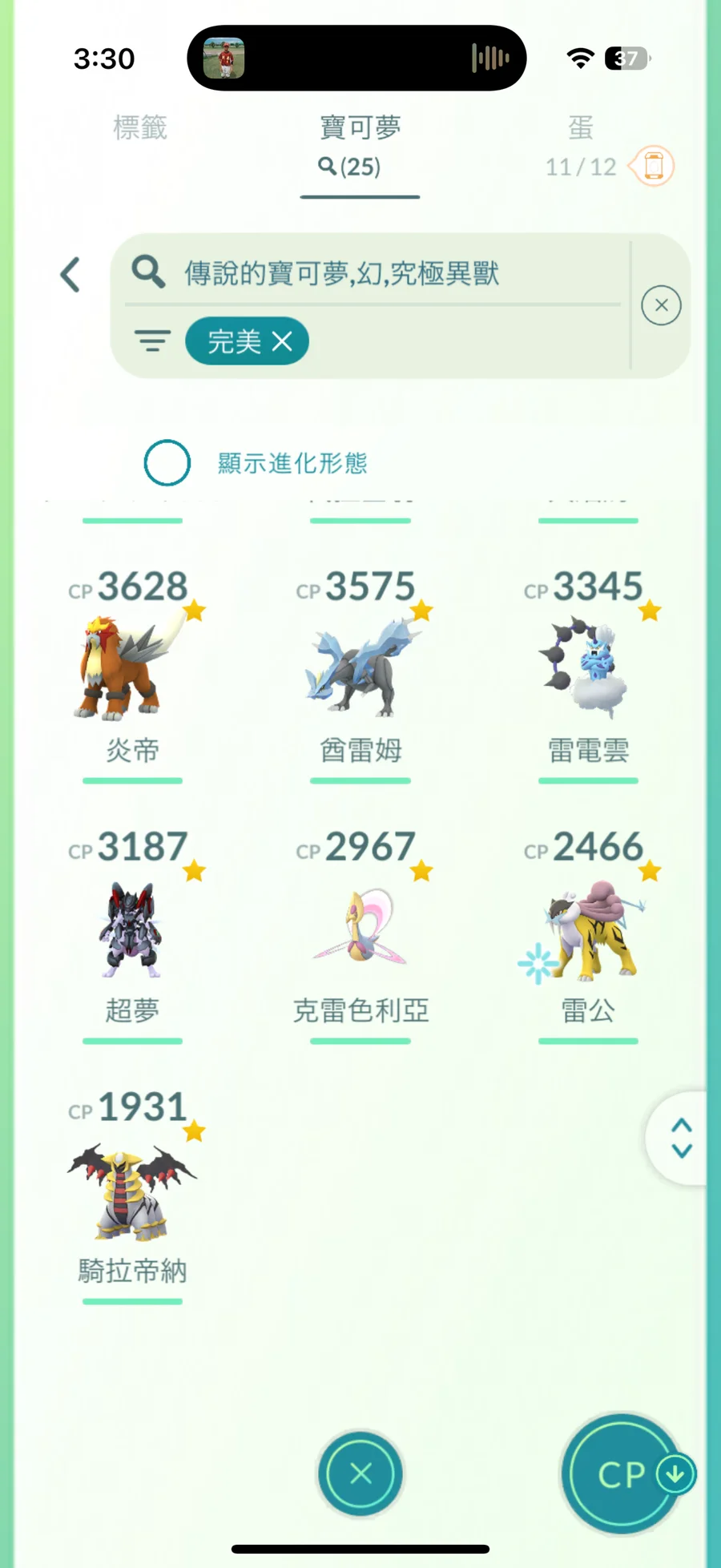Viewport: 721px width, 1568px height.
Task: Clear the search query
Action: coord(661,305)
